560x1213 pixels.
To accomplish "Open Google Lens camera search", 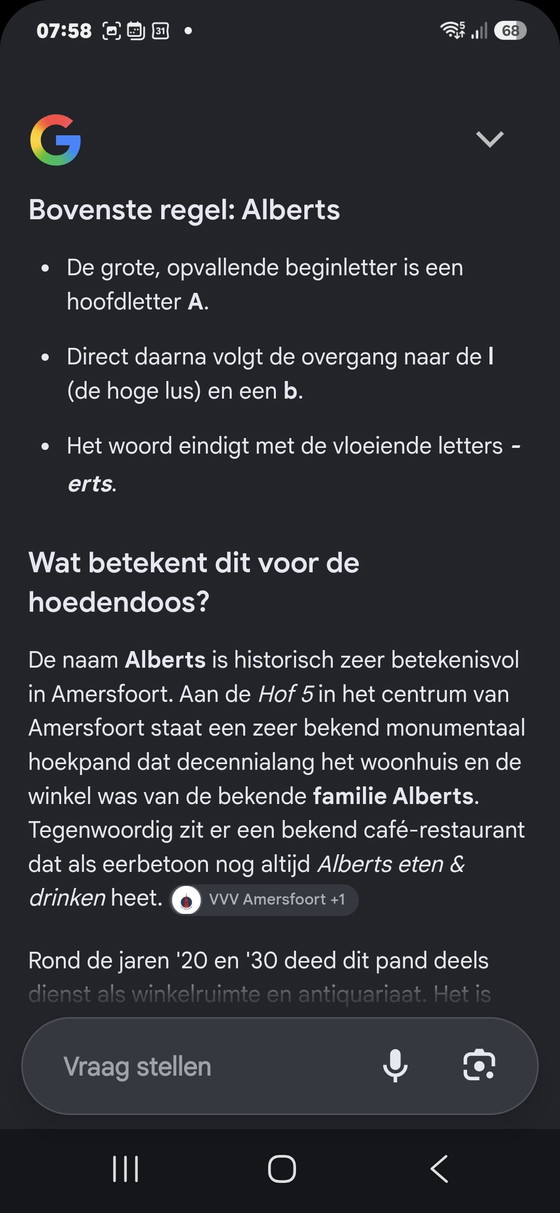I will point(480,1066).
